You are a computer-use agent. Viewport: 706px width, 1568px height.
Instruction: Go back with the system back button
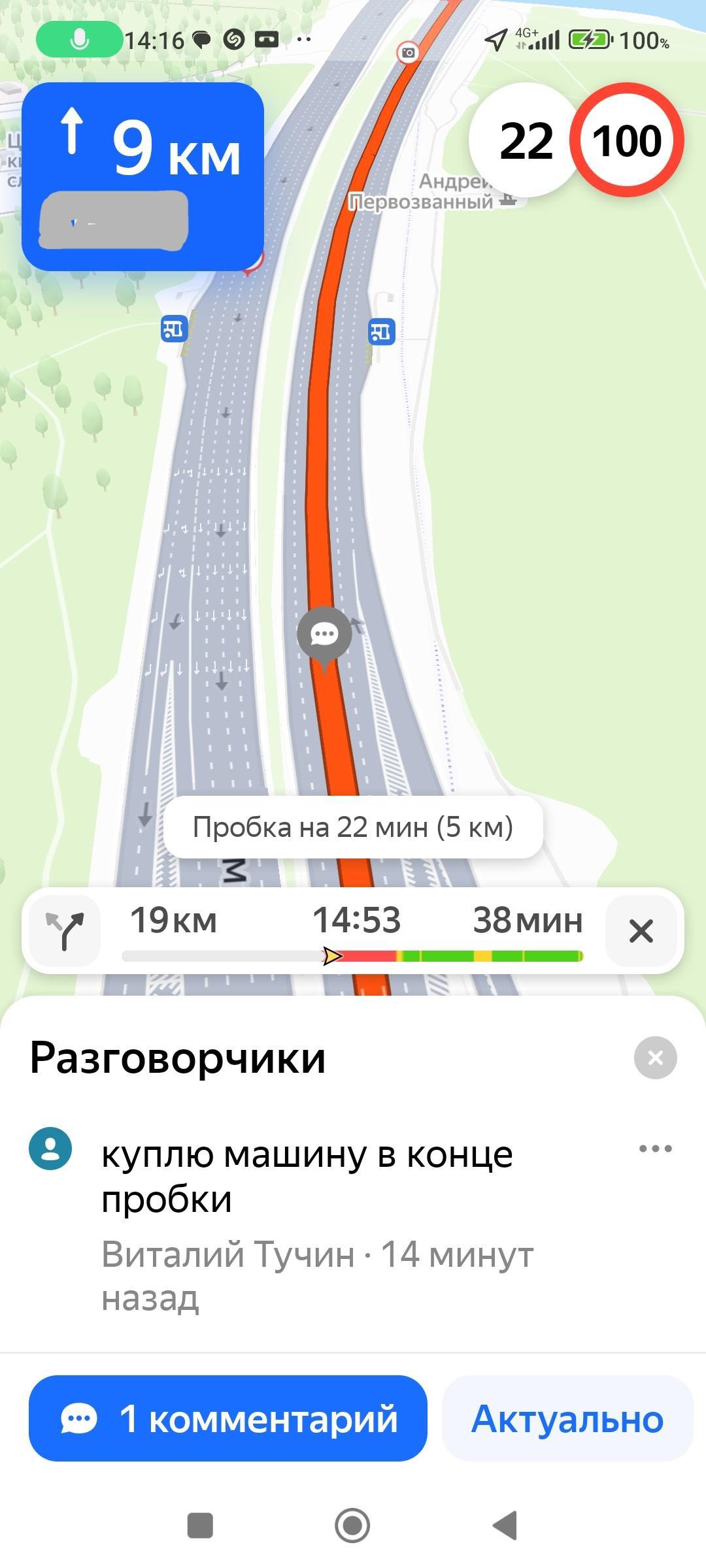pyautogui.click(x=505, y=1526)
